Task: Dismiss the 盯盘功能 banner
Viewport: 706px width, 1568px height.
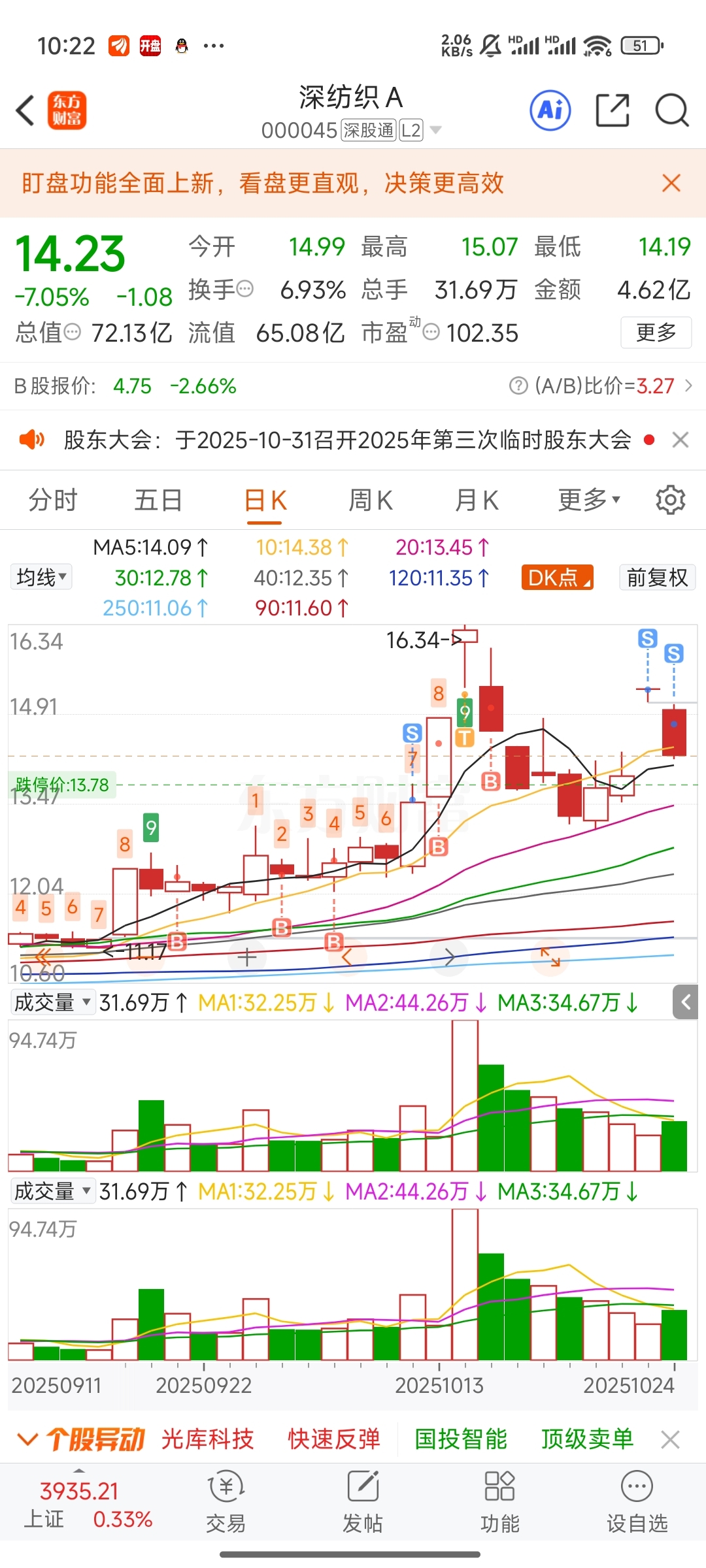Action: (x=671, y=183)
